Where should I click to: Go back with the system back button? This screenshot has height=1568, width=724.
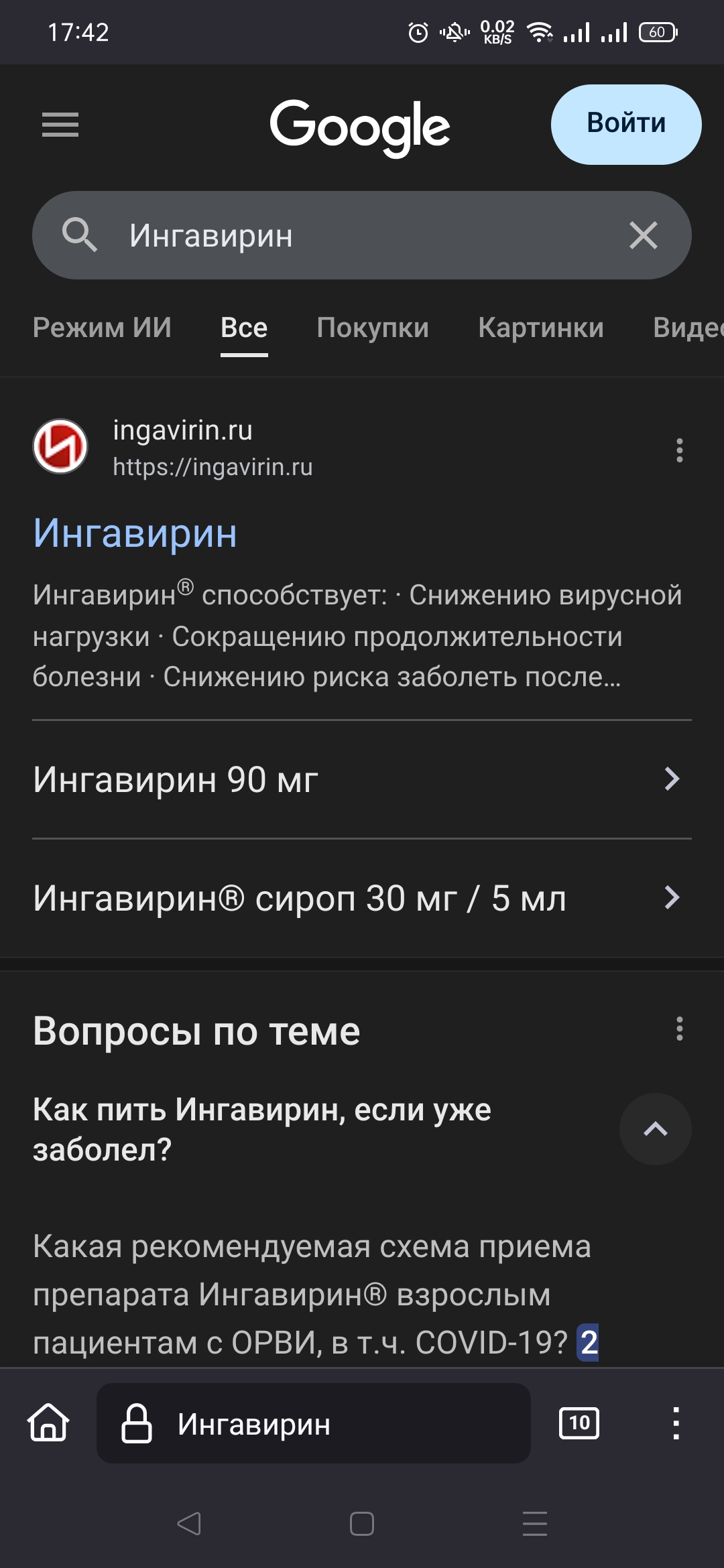tap(189, 1524)
